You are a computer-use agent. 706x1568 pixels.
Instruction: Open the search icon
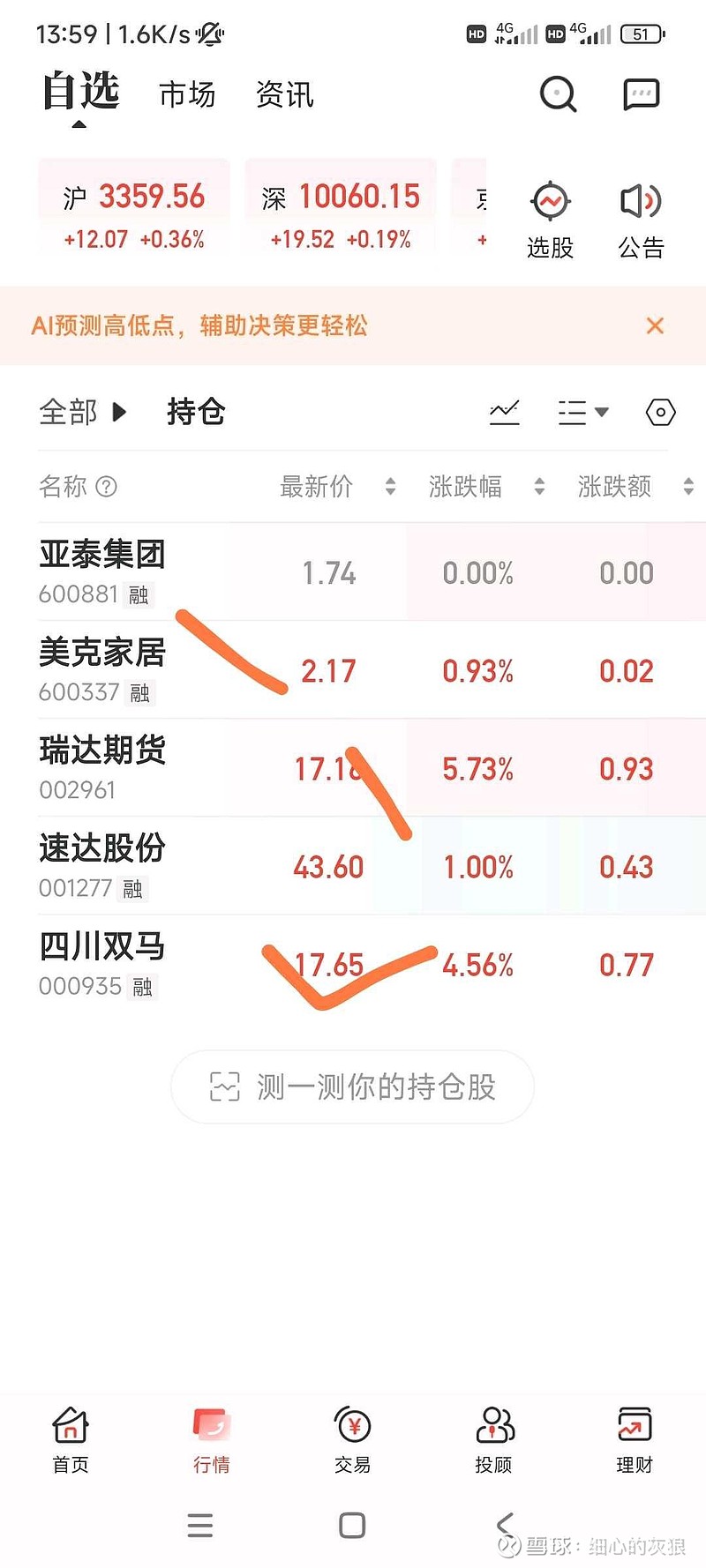[x=558, y=93]
